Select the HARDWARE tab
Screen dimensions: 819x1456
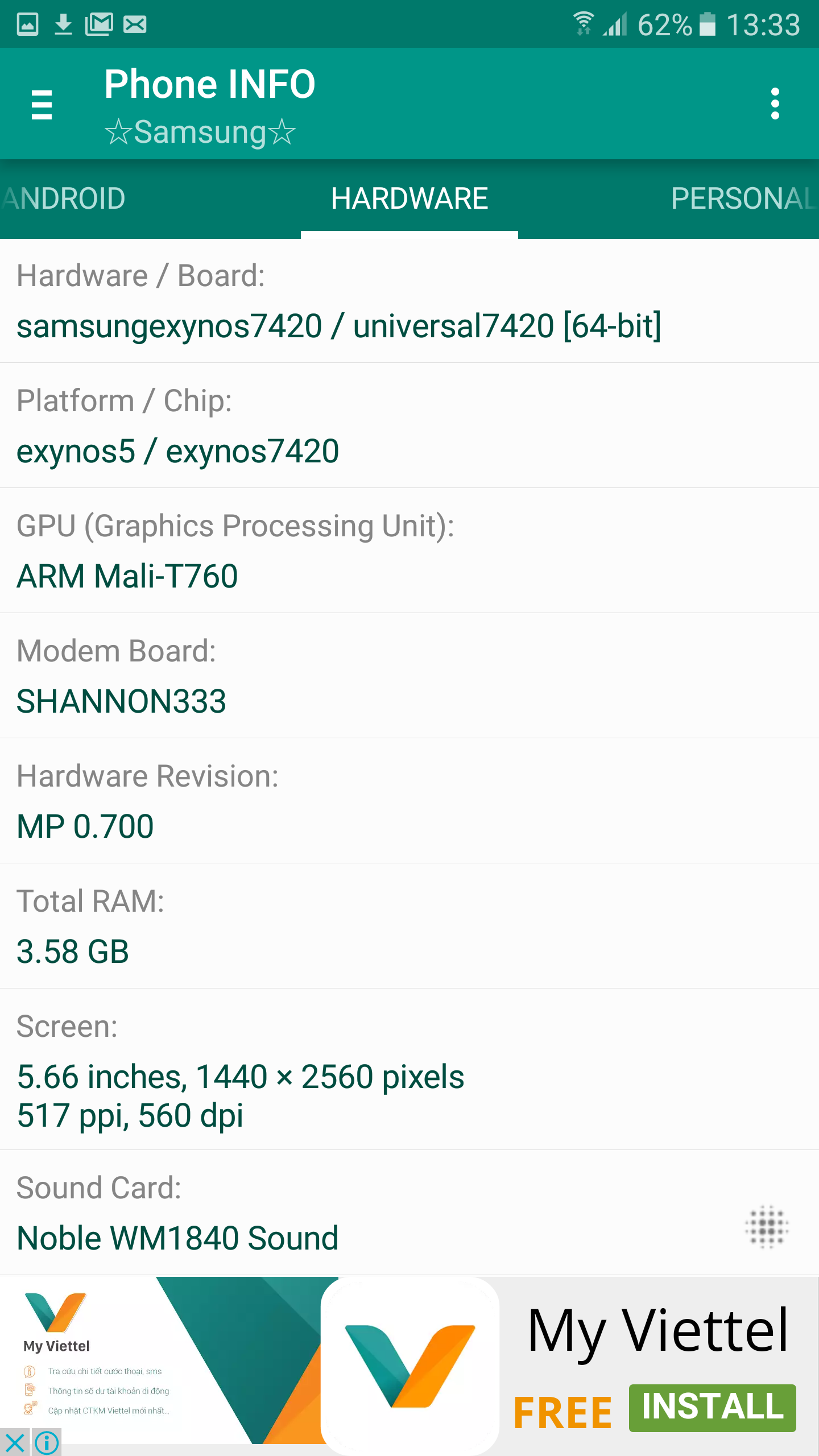pos(409,198)
